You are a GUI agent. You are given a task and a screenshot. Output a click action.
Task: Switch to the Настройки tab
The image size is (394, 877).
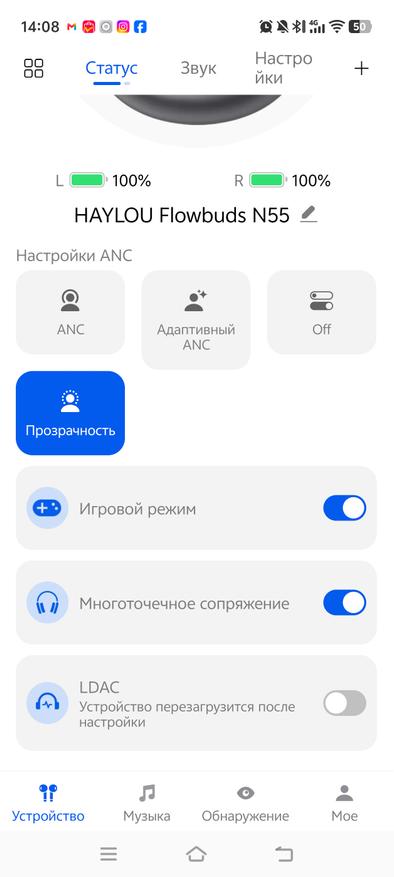tap(283, 68)
